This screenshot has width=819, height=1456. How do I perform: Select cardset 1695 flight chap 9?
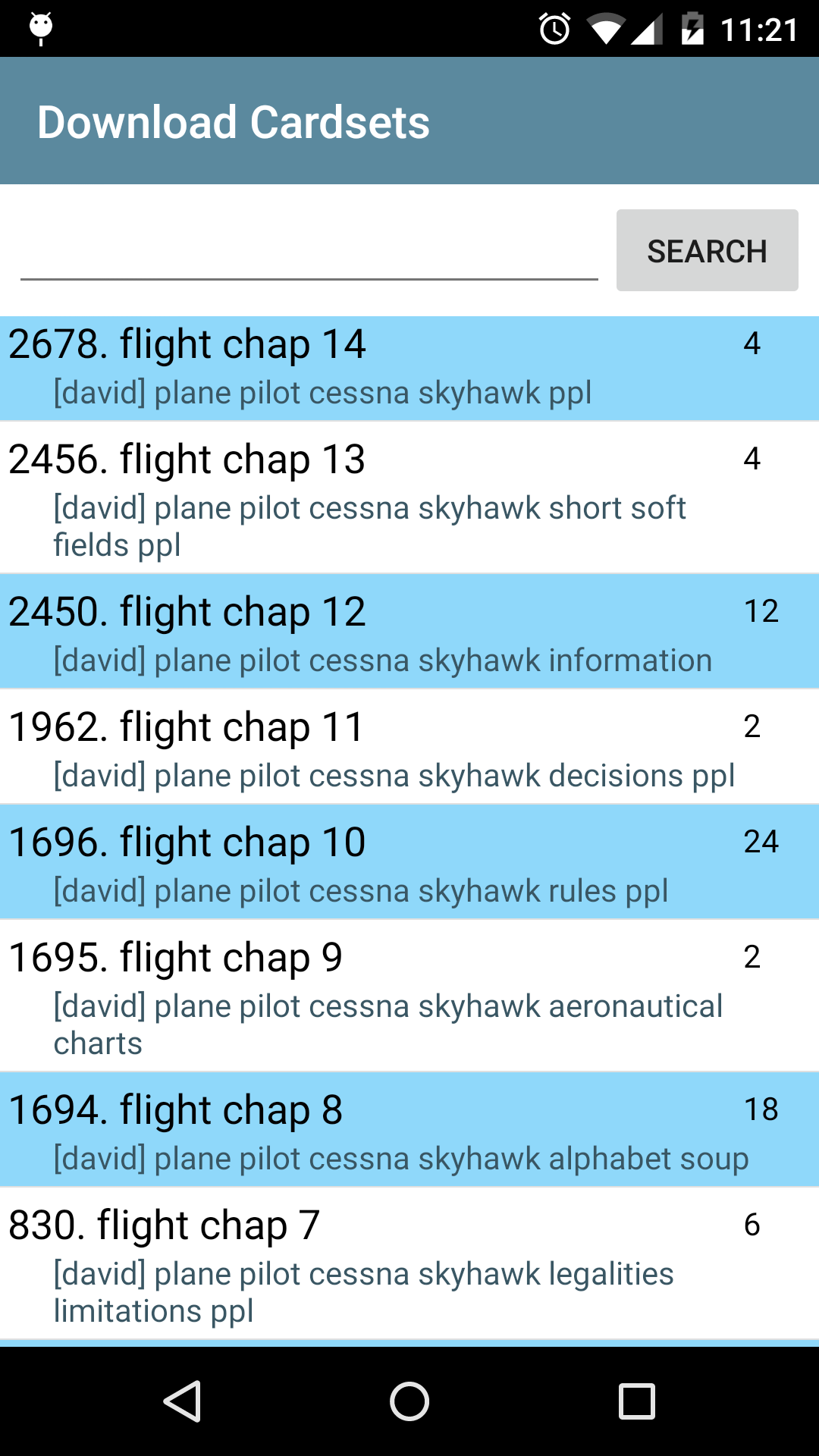pyautogui.click(x=409, y=996)
